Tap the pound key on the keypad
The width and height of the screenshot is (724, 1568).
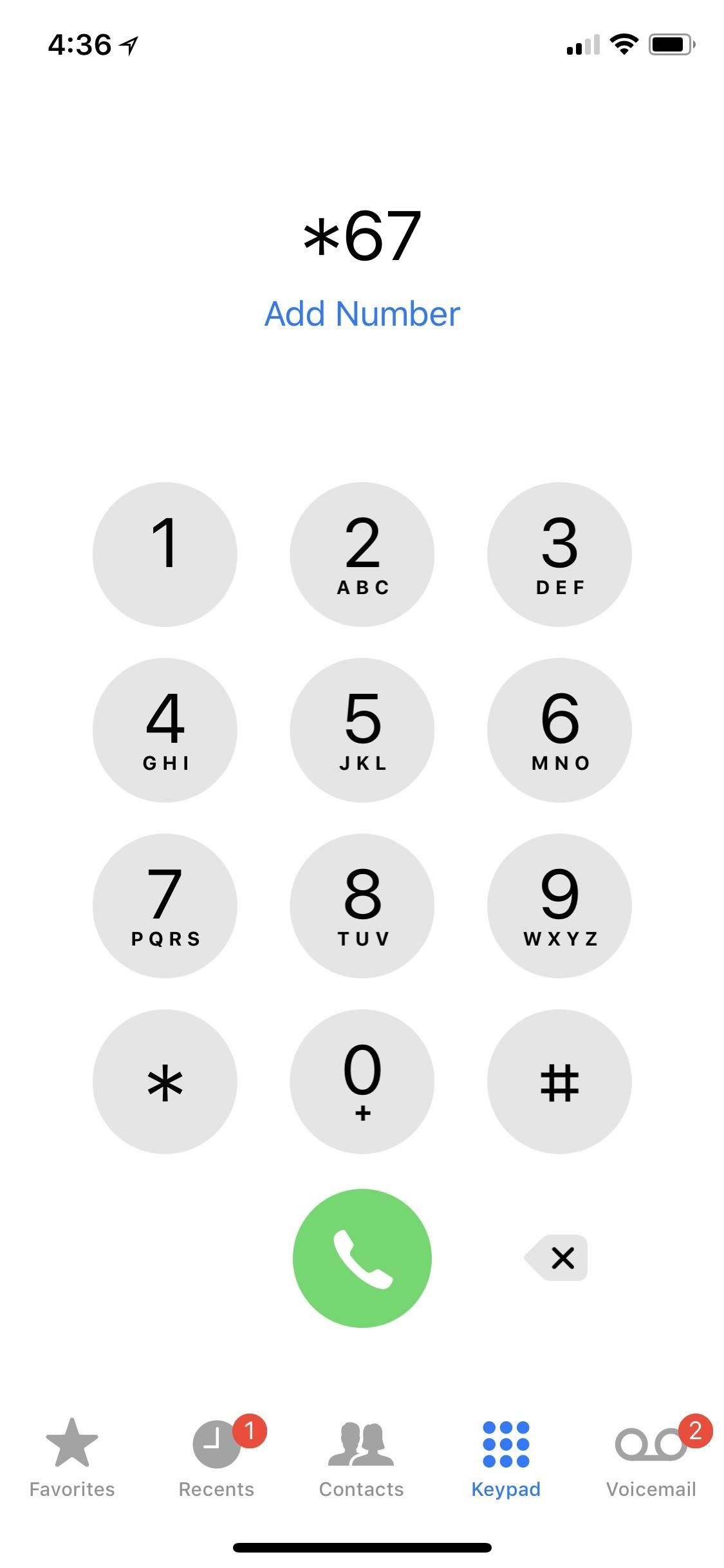(x=559, y=1081)
